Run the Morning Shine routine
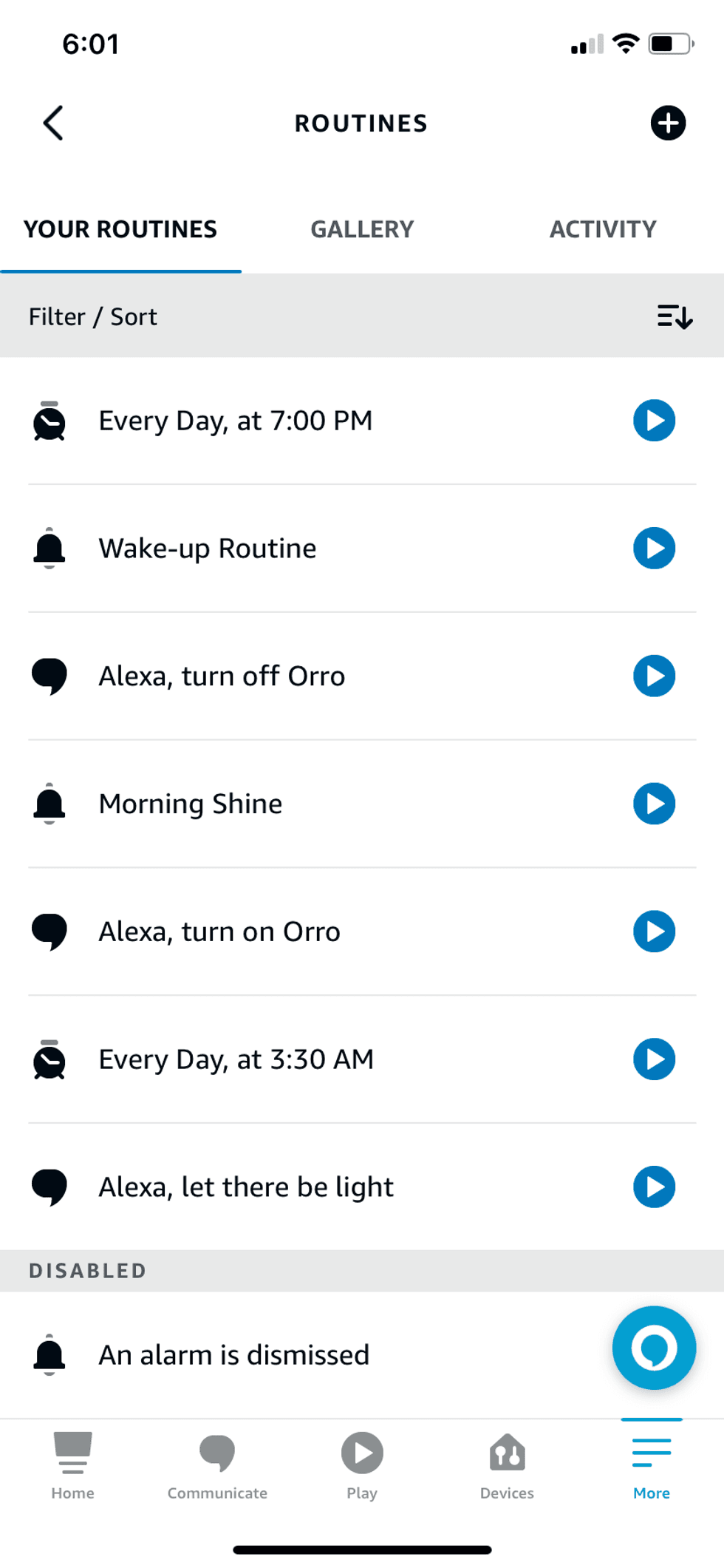724x1568 pixels. (x=653, y=804)
